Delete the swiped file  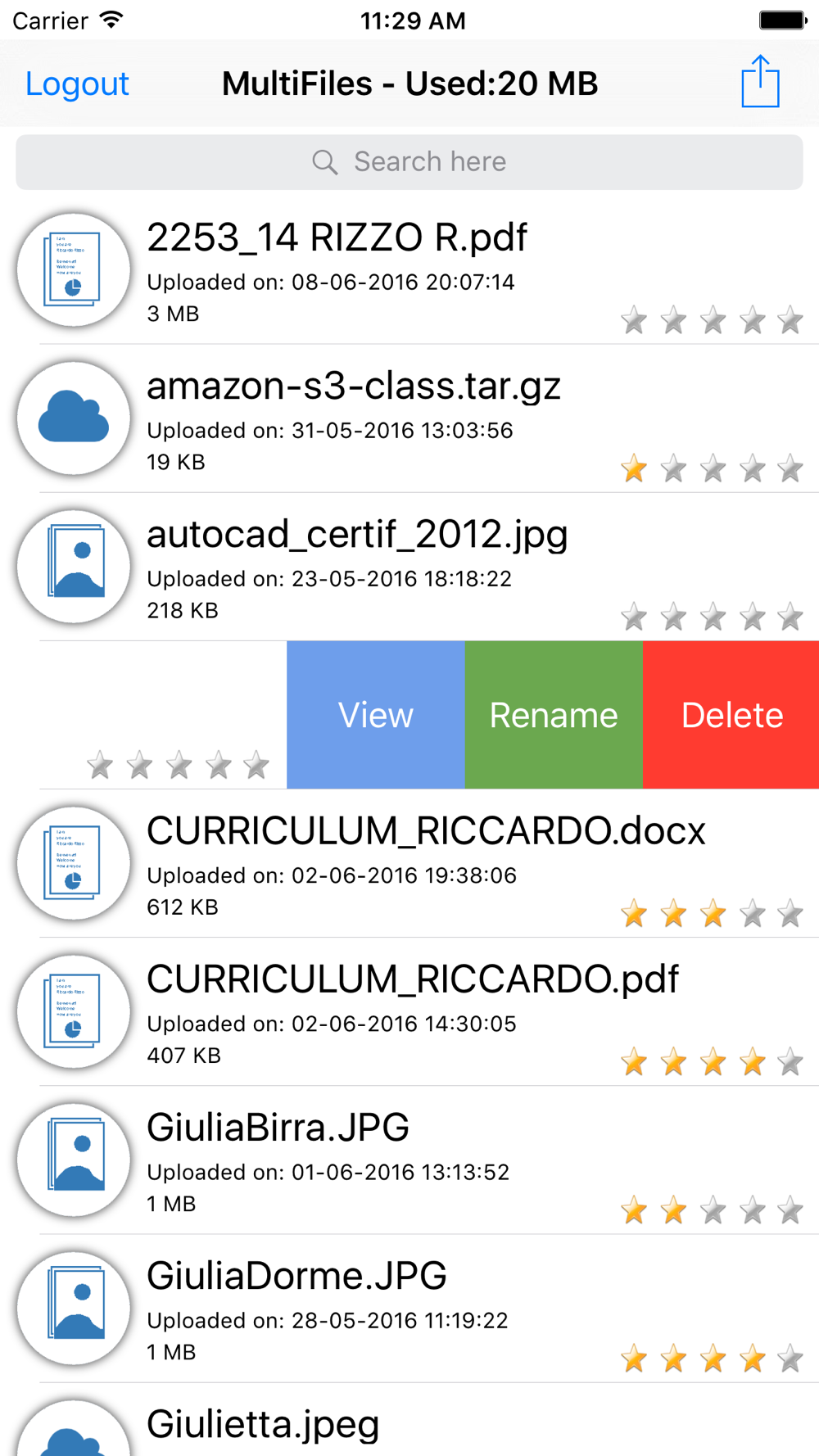tap(731, 715)
